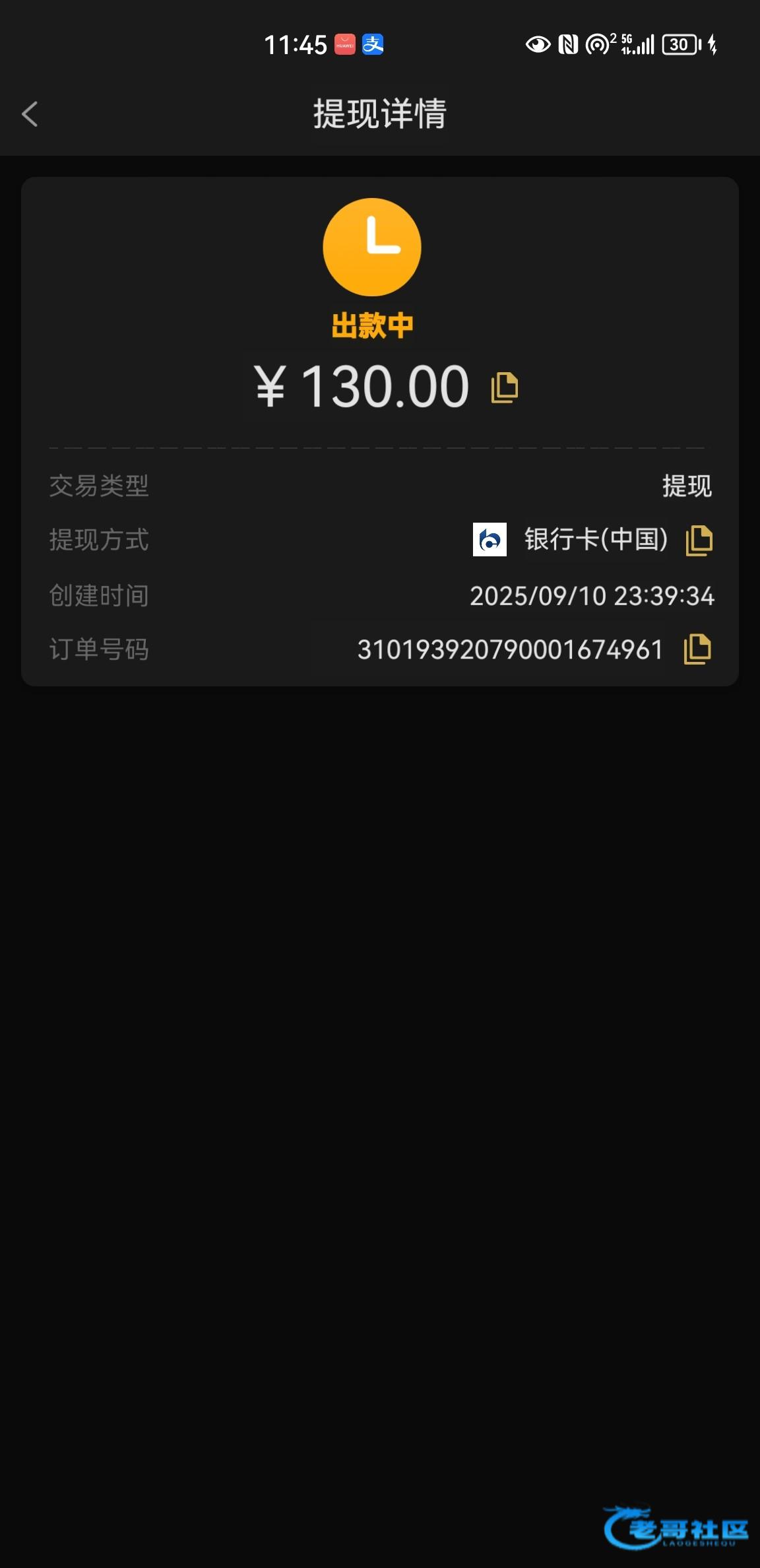
Task: Copy the ¥130.00 withdrawal amount
Action: [505, 387]
